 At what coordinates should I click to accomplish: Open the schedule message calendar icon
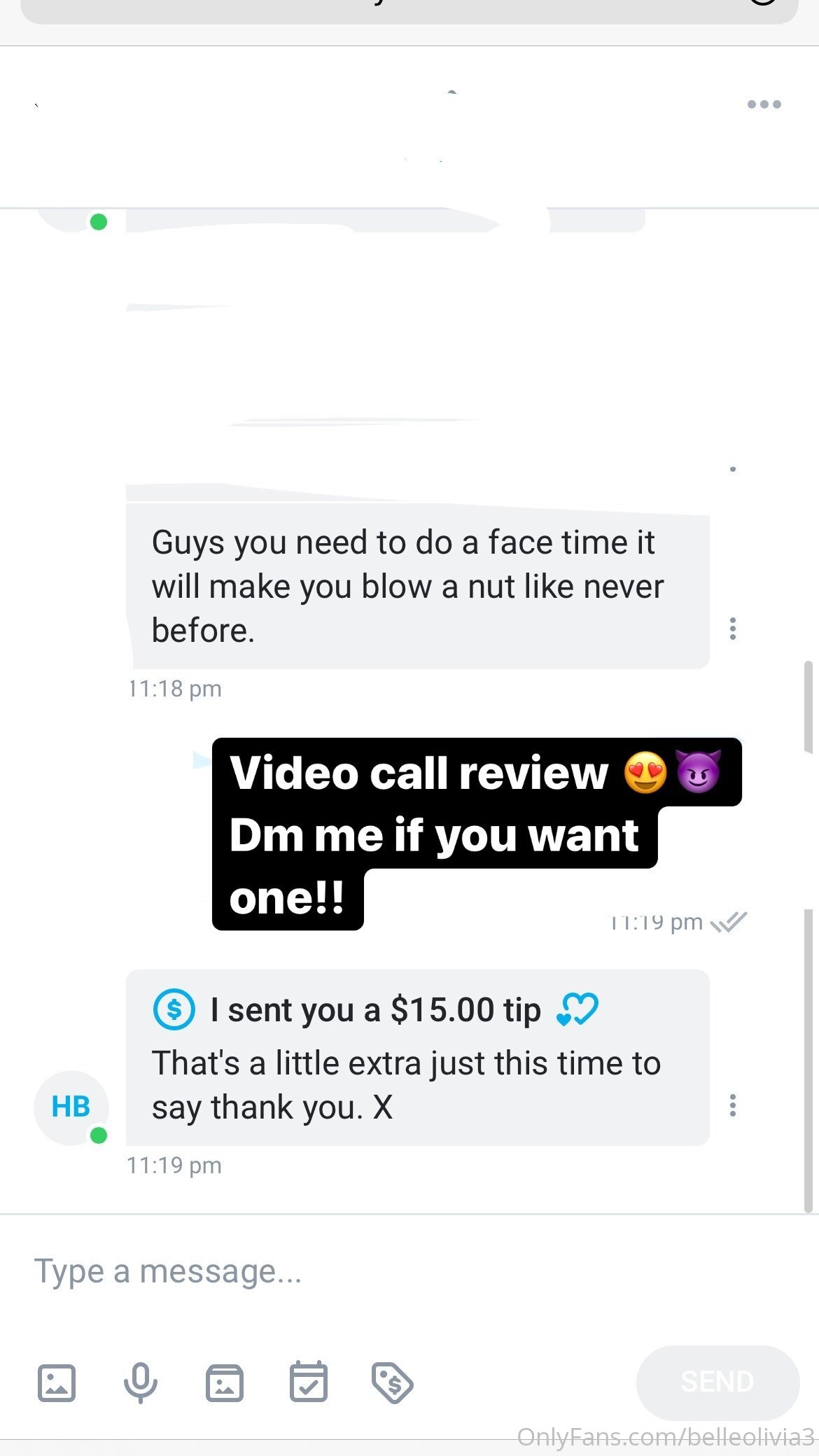pyautogui.click(x=309, y=1381)
